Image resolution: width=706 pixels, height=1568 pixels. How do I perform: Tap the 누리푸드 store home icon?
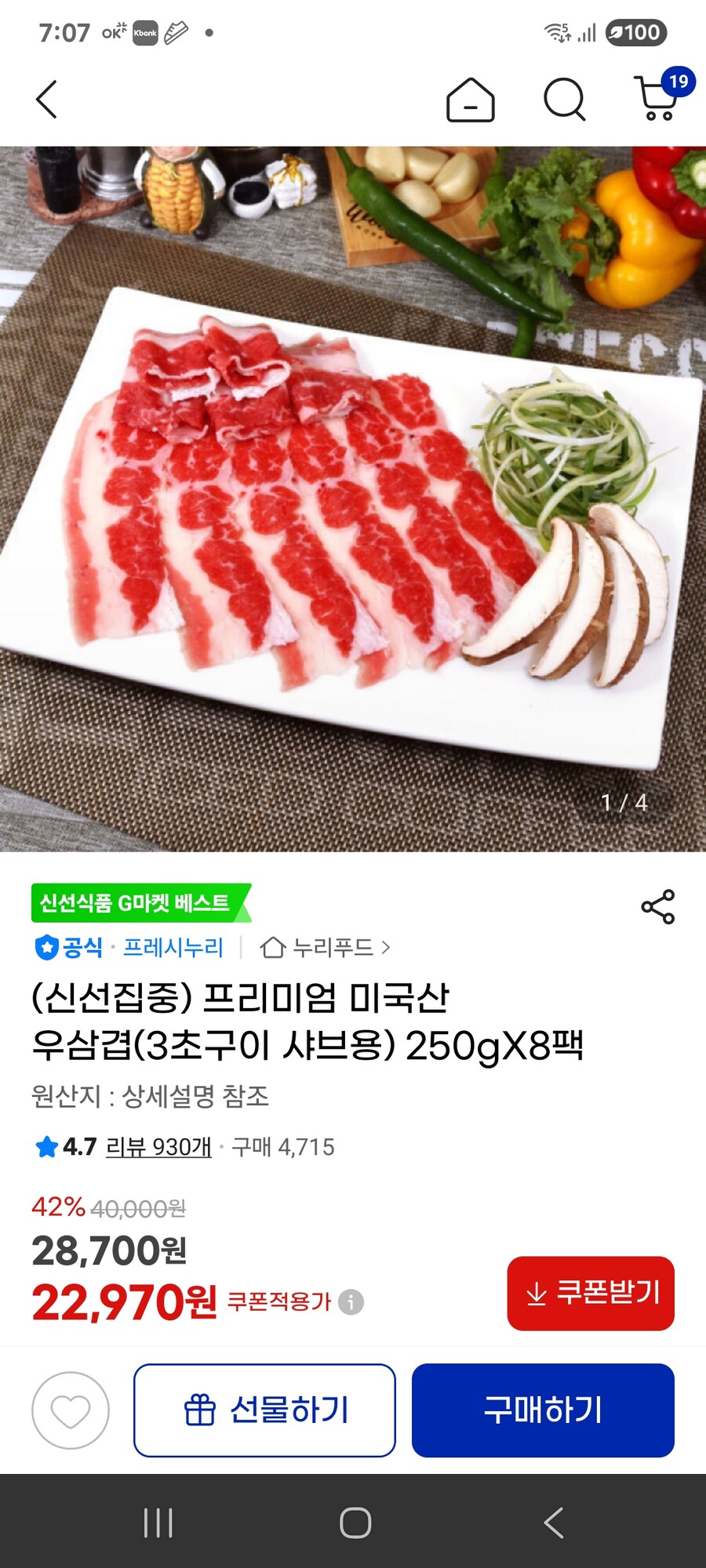[271, 948]
